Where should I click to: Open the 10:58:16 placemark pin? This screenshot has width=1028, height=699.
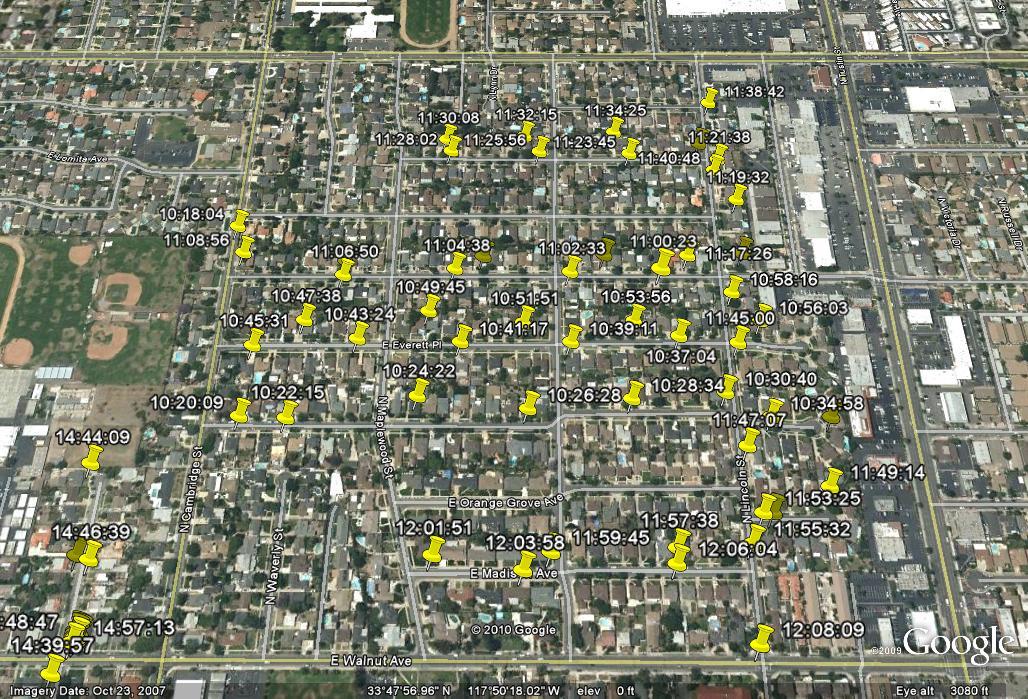coord(734,287)
